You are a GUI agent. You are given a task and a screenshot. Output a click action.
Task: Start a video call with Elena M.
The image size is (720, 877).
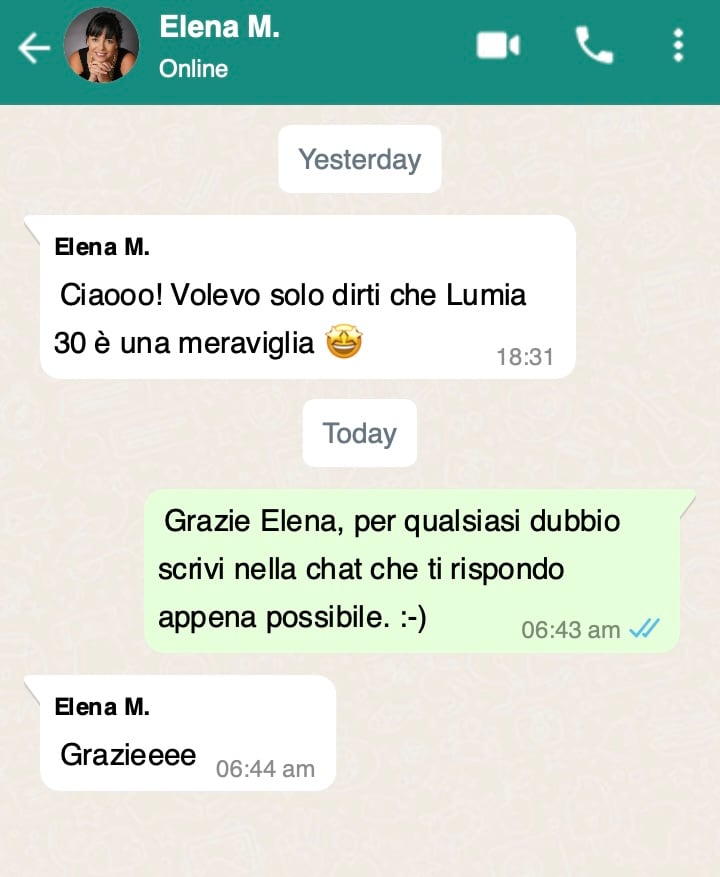[498, 46]
